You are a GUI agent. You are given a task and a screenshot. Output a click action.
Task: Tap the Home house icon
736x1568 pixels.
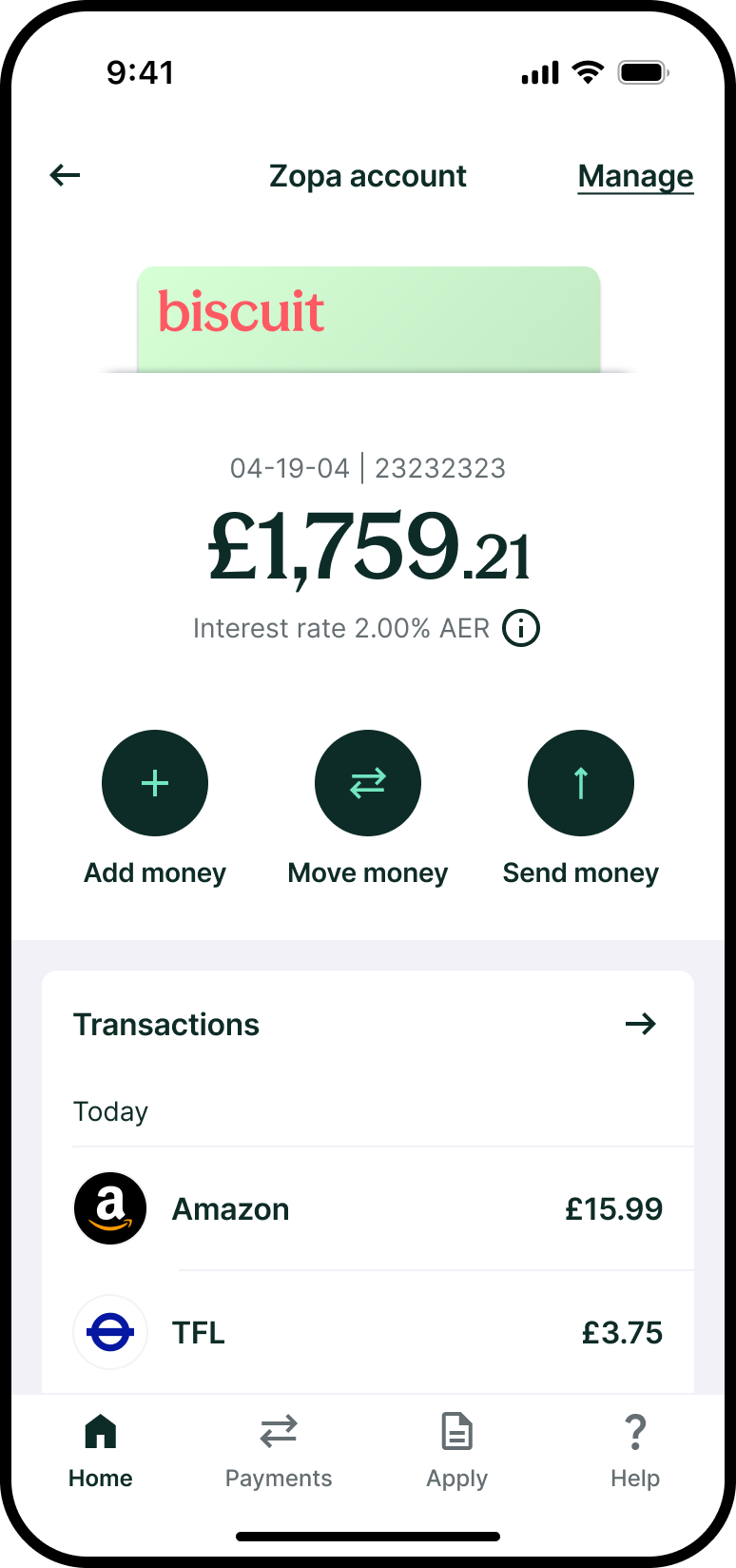tap(100, 1430)
